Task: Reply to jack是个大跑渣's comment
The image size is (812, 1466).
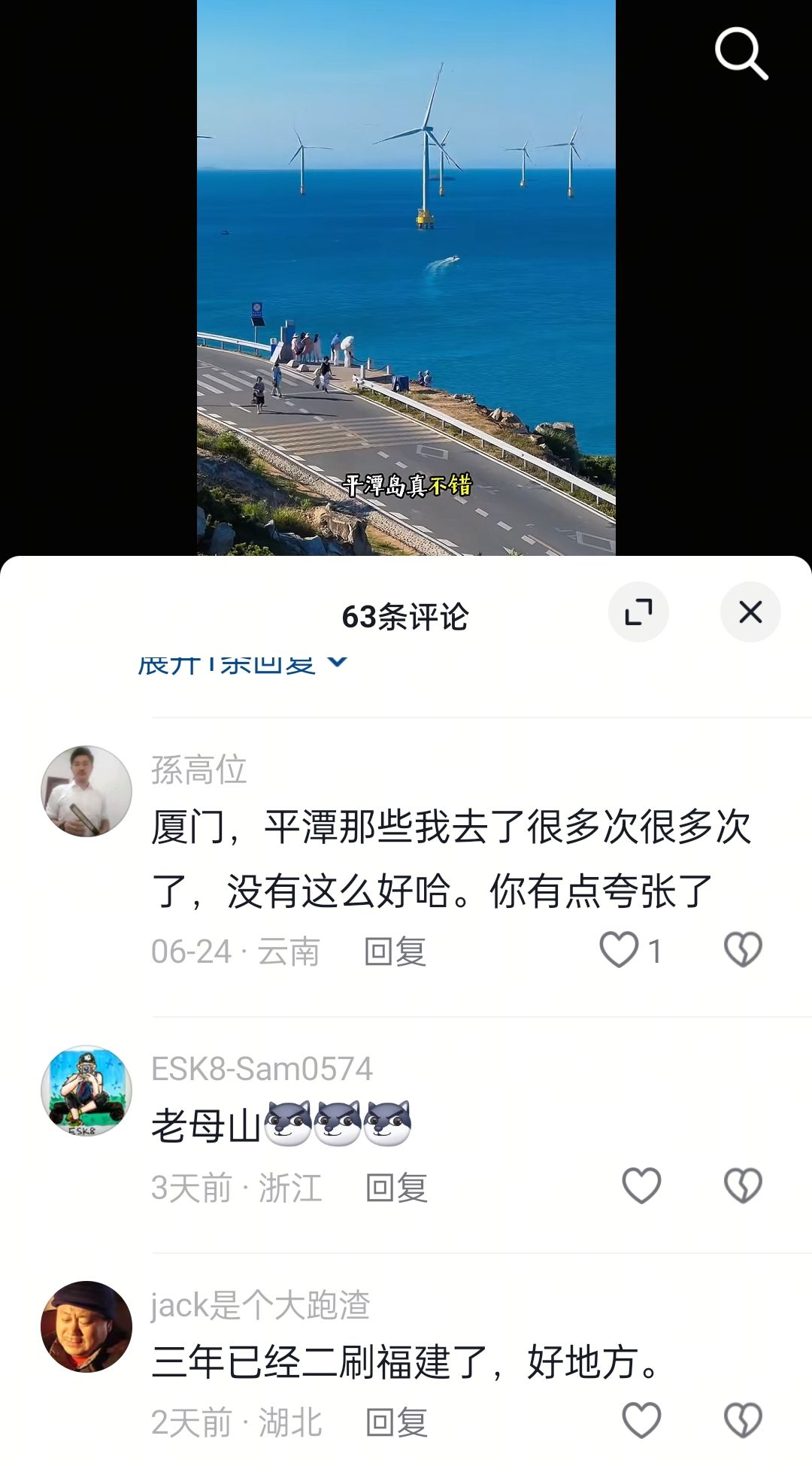Action: (396, 1422)
